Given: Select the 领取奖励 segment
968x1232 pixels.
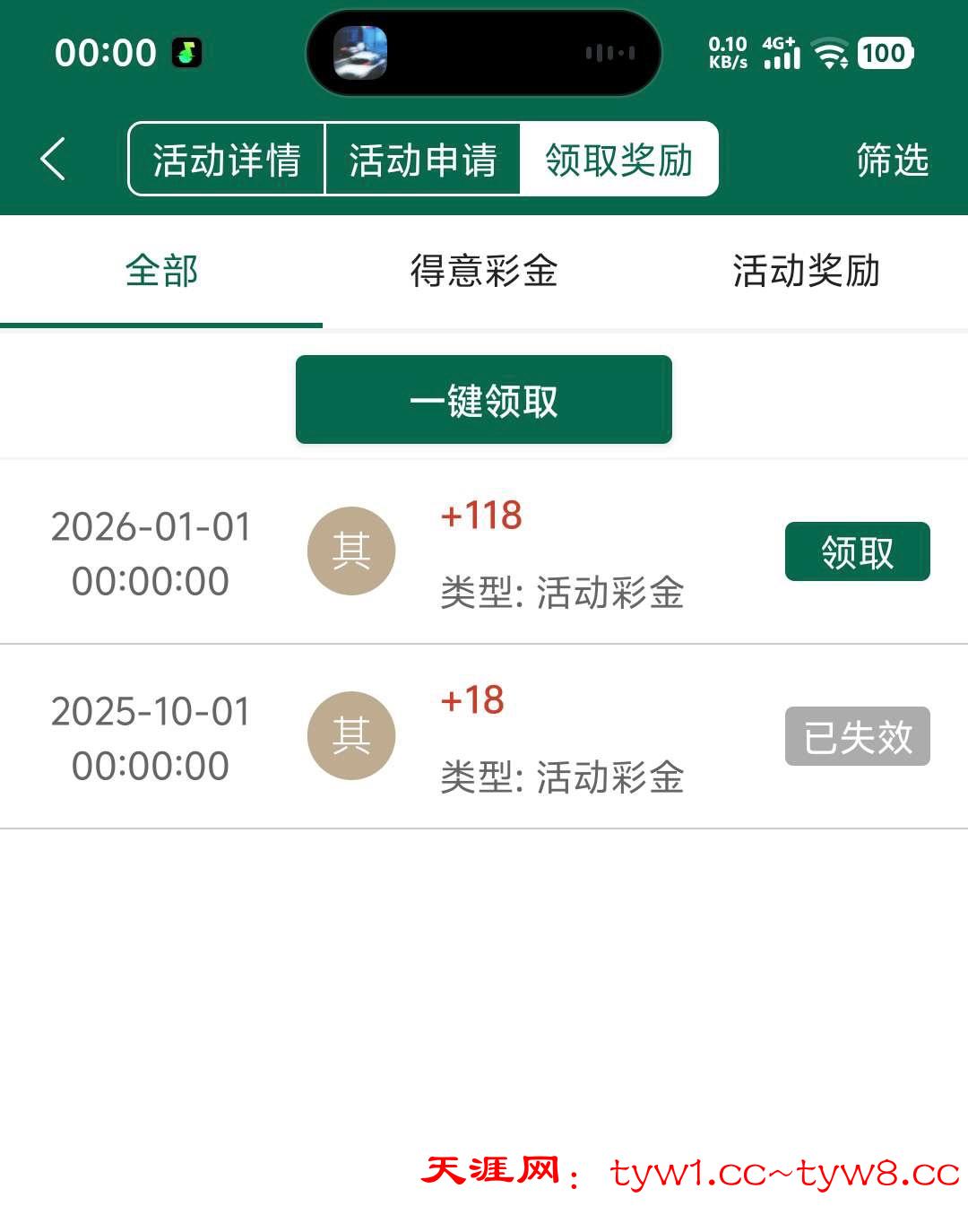Looking at the screenshot, I should (x=619, y=160).
